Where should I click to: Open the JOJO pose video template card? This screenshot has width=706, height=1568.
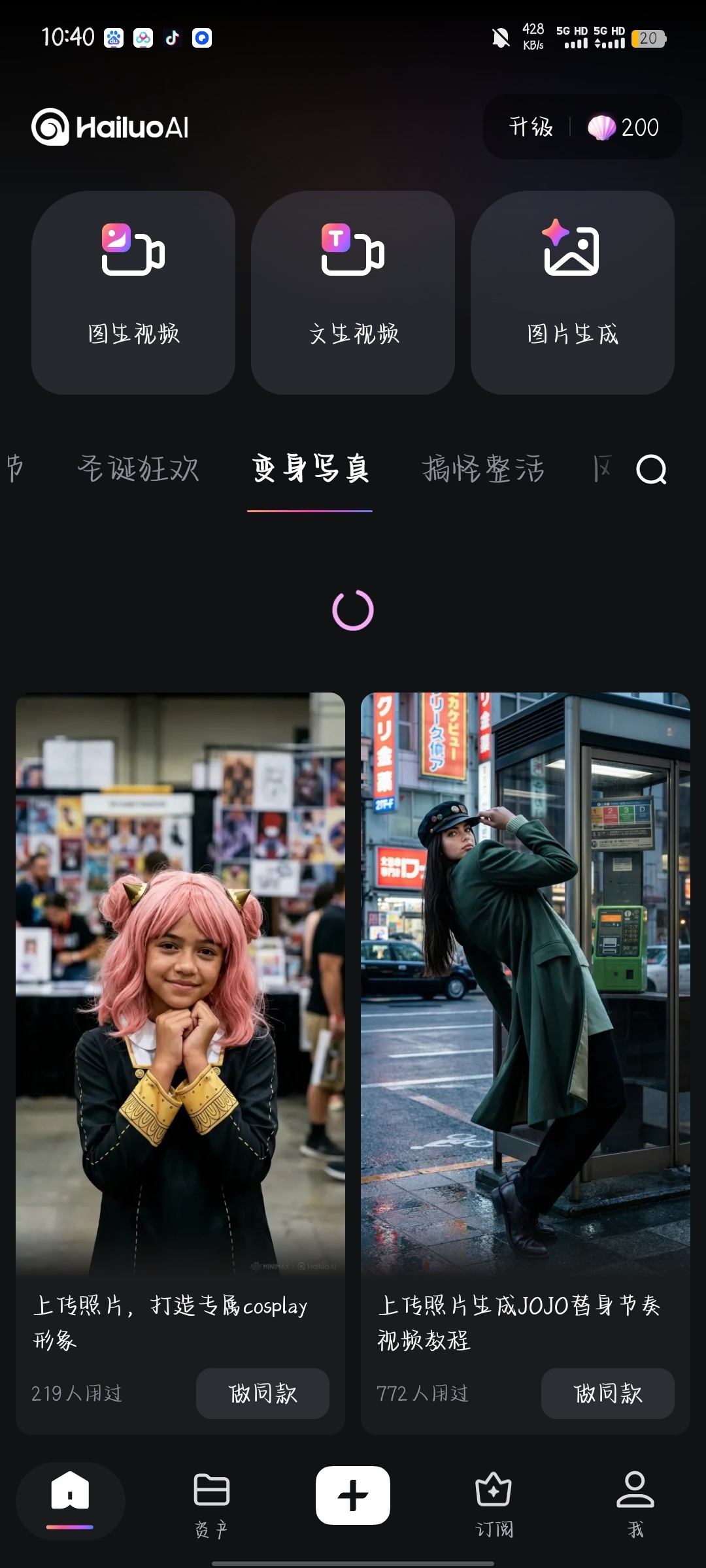[526, 980]
